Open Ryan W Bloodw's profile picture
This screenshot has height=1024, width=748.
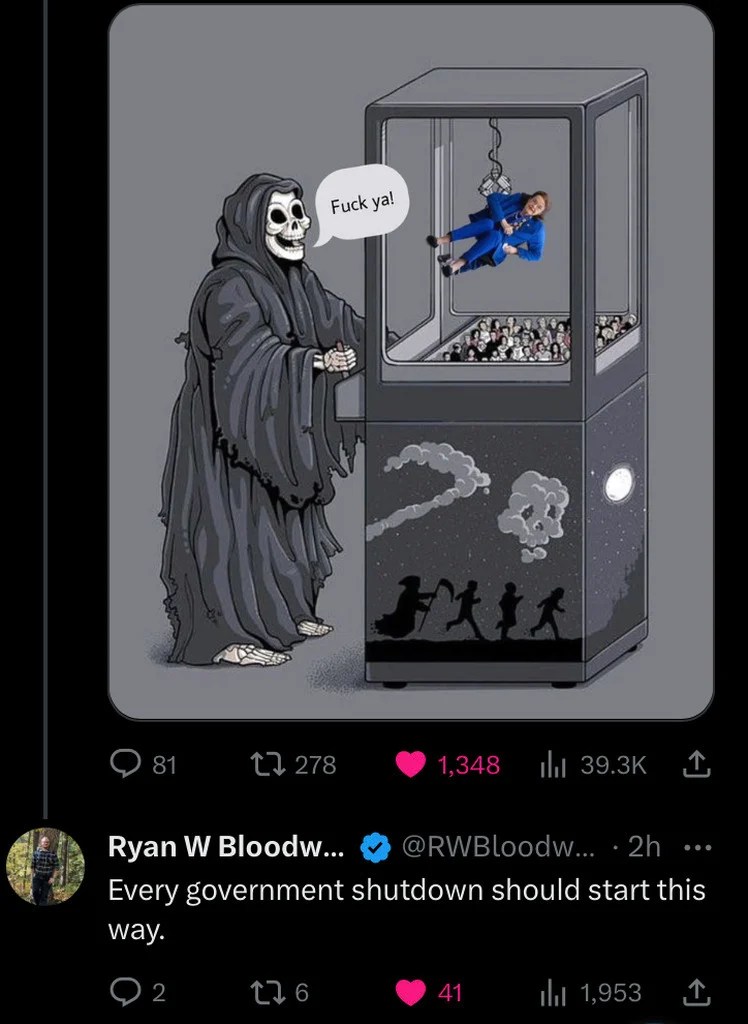click(x=45, y=866)
